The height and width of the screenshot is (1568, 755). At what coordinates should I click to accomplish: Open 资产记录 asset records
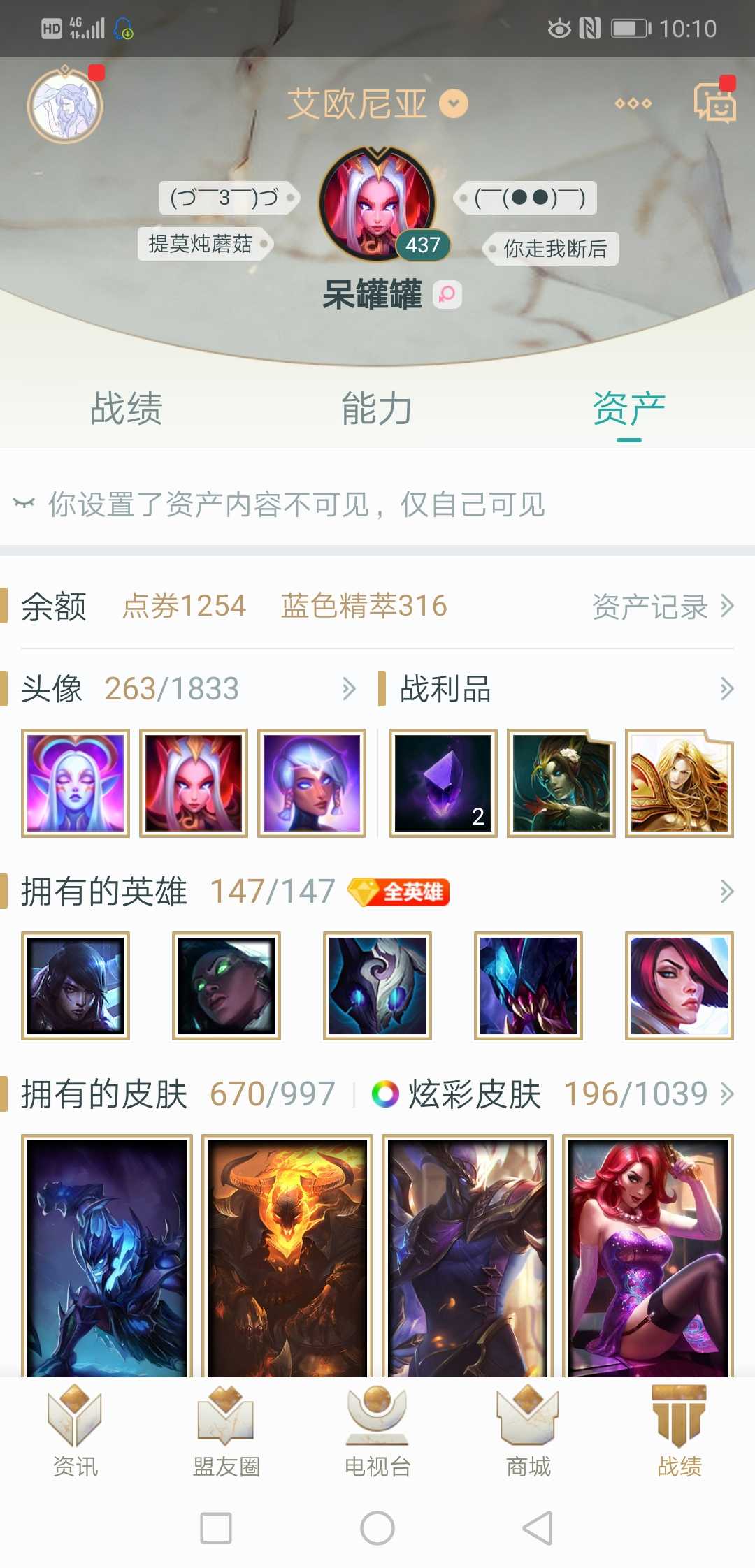click(663, 607)
